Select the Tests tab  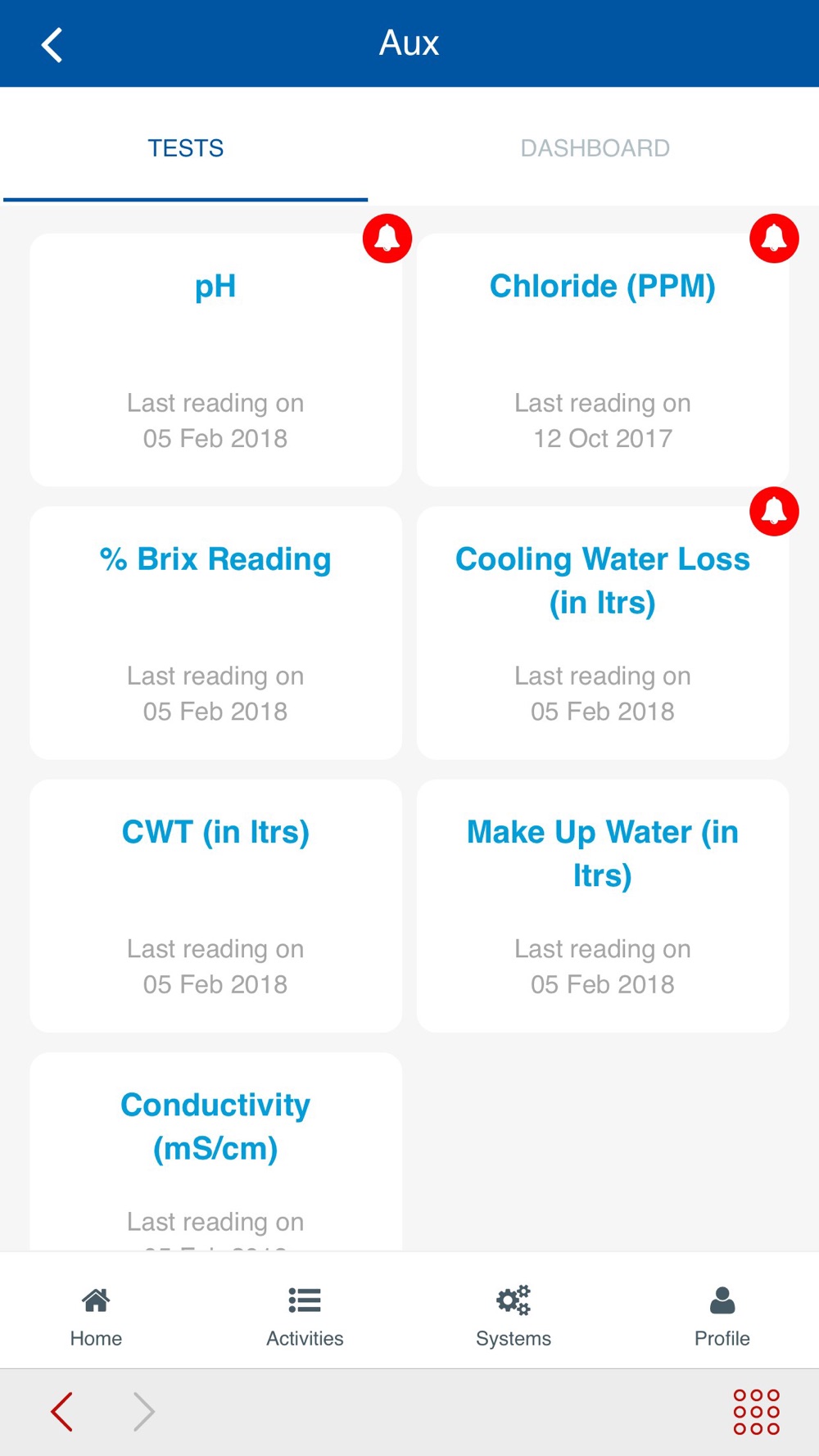tap(185, 148)
